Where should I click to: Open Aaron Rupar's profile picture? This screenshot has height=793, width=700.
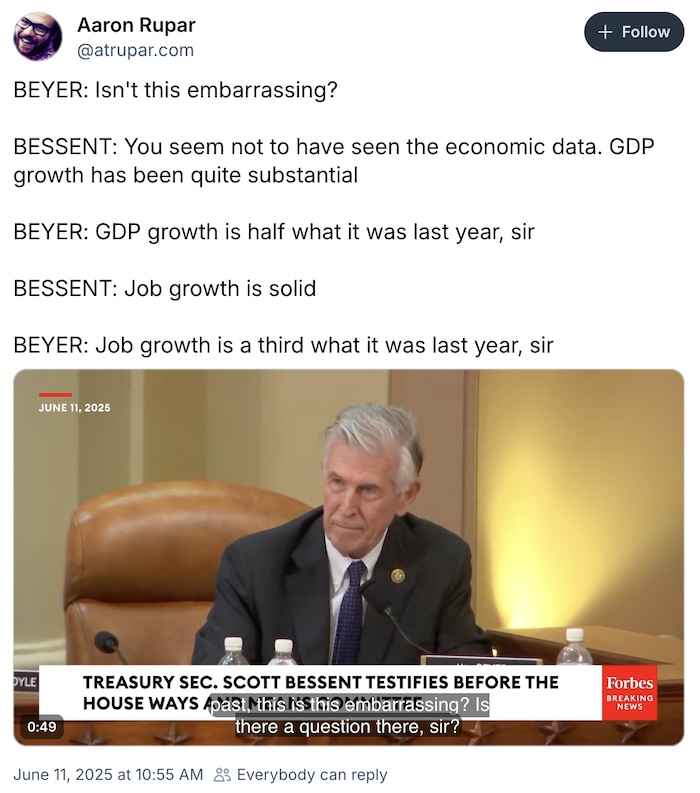pyautogui.click(x=37, y=37)
